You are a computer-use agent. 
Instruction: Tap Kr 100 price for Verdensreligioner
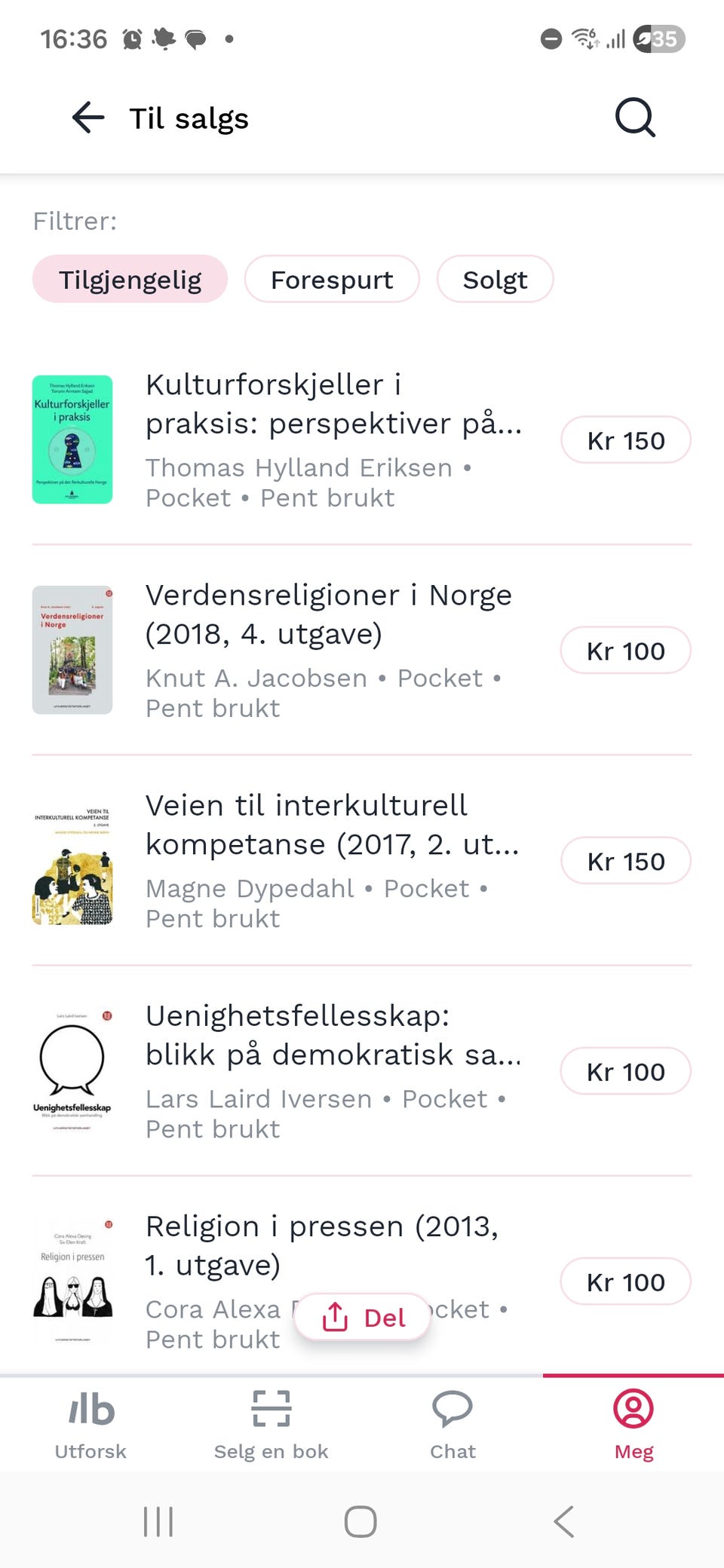625,651
